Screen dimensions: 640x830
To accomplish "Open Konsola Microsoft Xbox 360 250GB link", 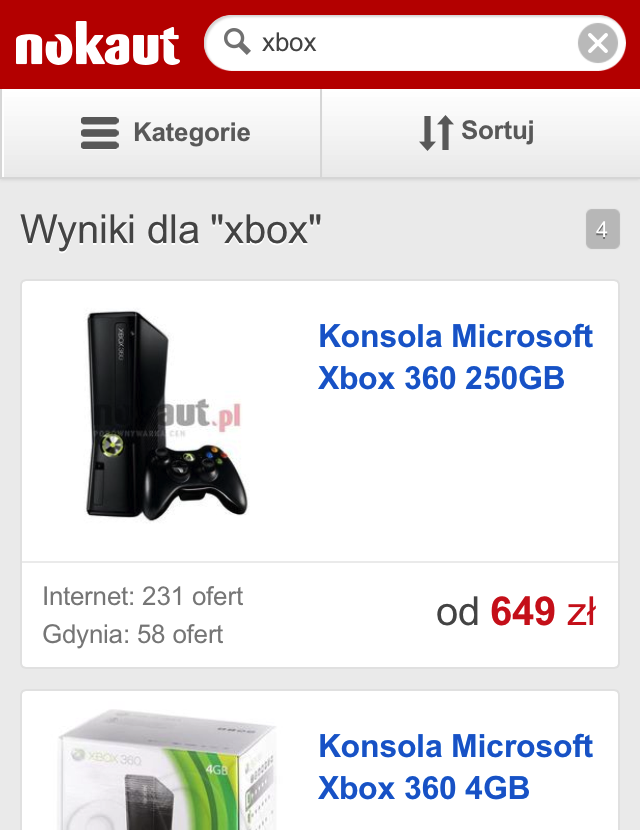I will pos(455,357).
